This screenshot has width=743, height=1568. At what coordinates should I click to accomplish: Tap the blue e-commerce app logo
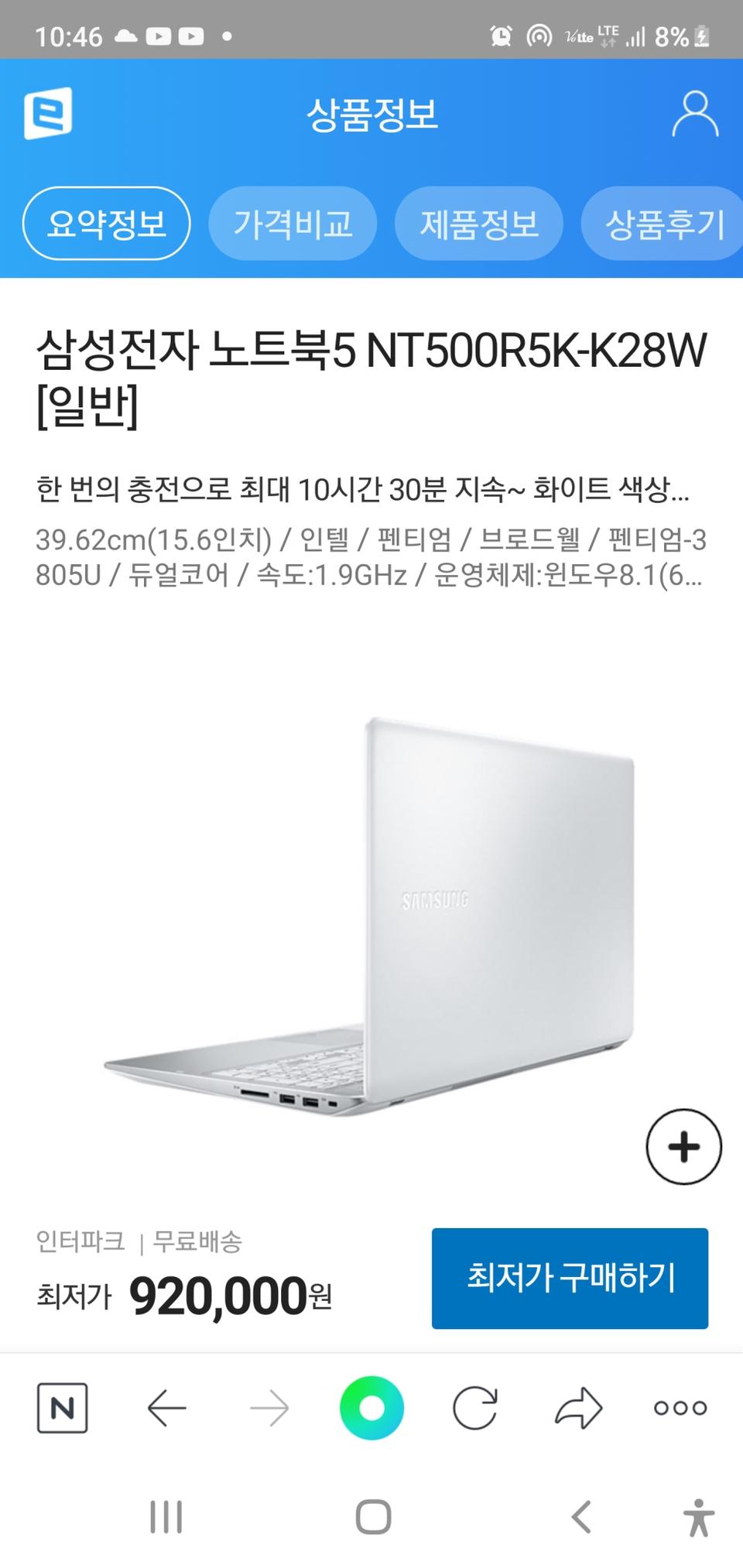coord(49,113)
